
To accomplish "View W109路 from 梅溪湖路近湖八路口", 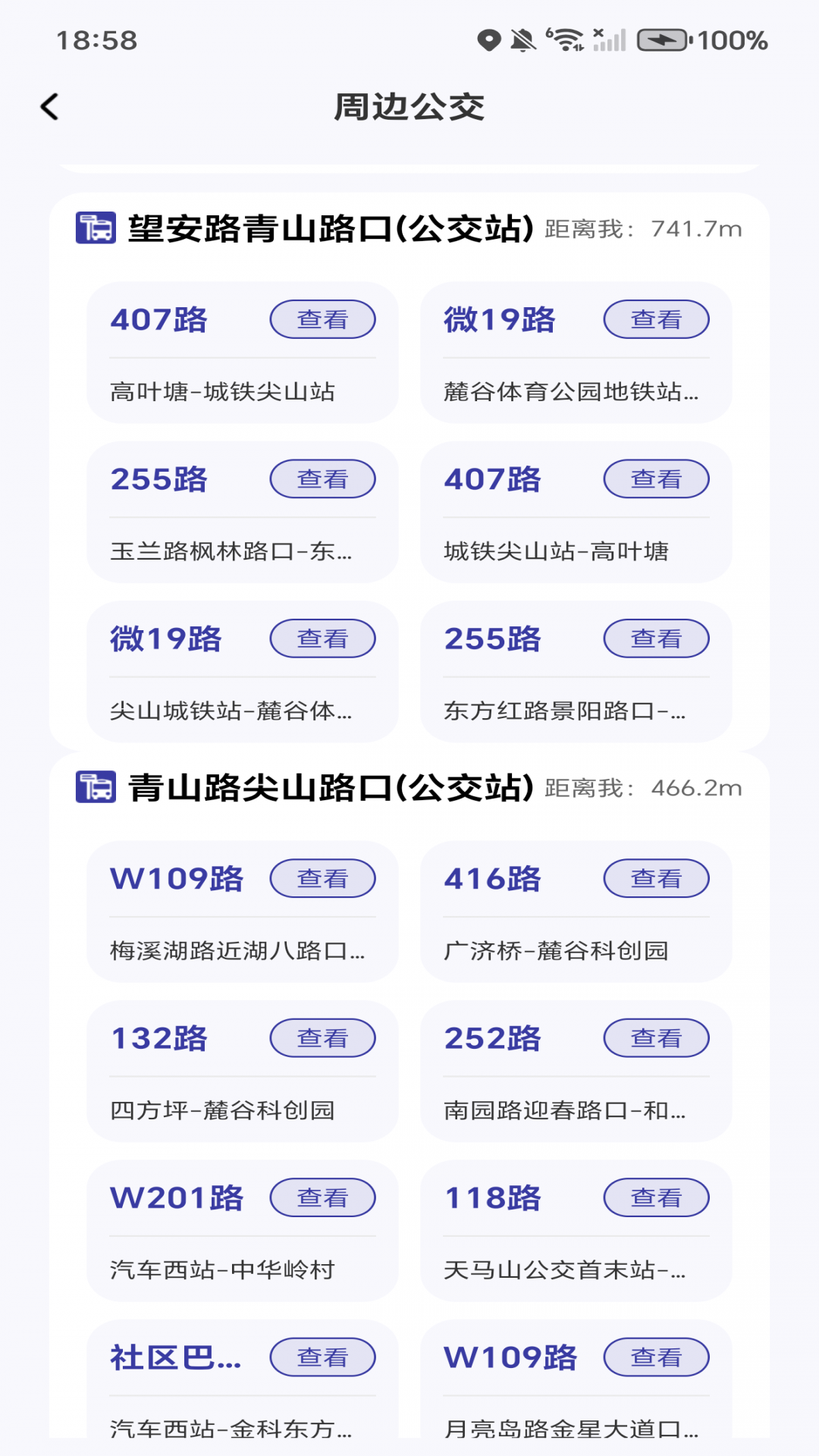I will [322, 878].
